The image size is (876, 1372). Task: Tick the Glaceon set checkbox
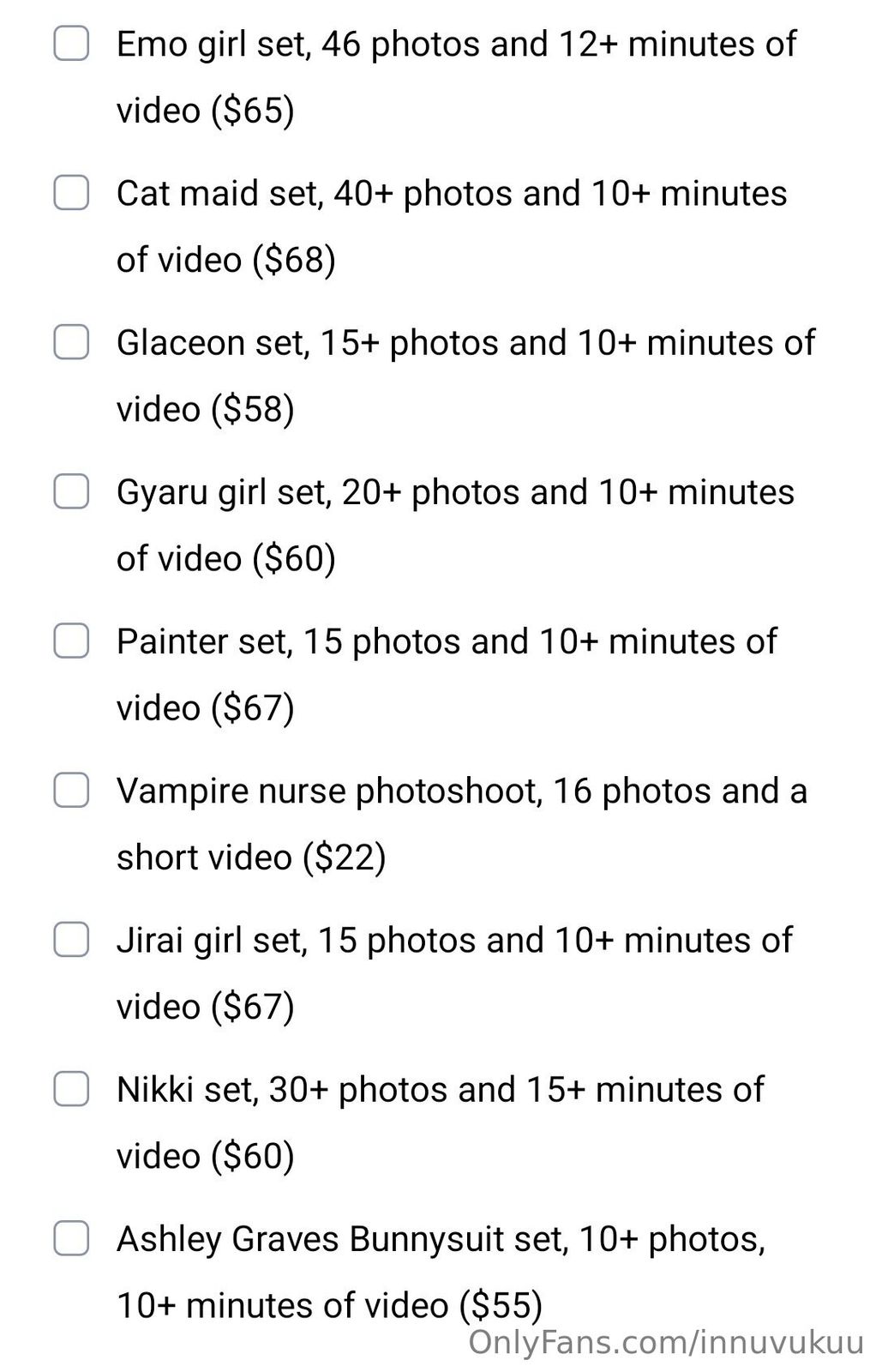tap(71, 342)
